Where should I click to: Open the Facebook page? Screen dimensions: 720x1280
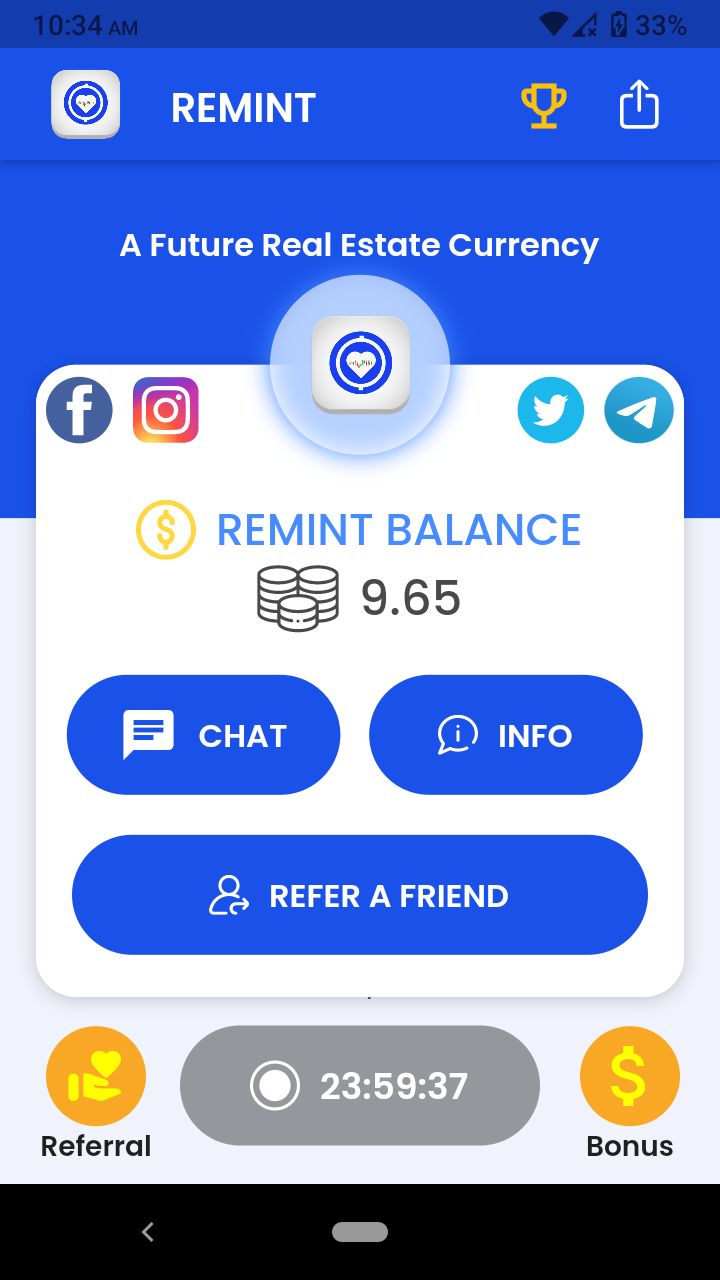(80, 410)
